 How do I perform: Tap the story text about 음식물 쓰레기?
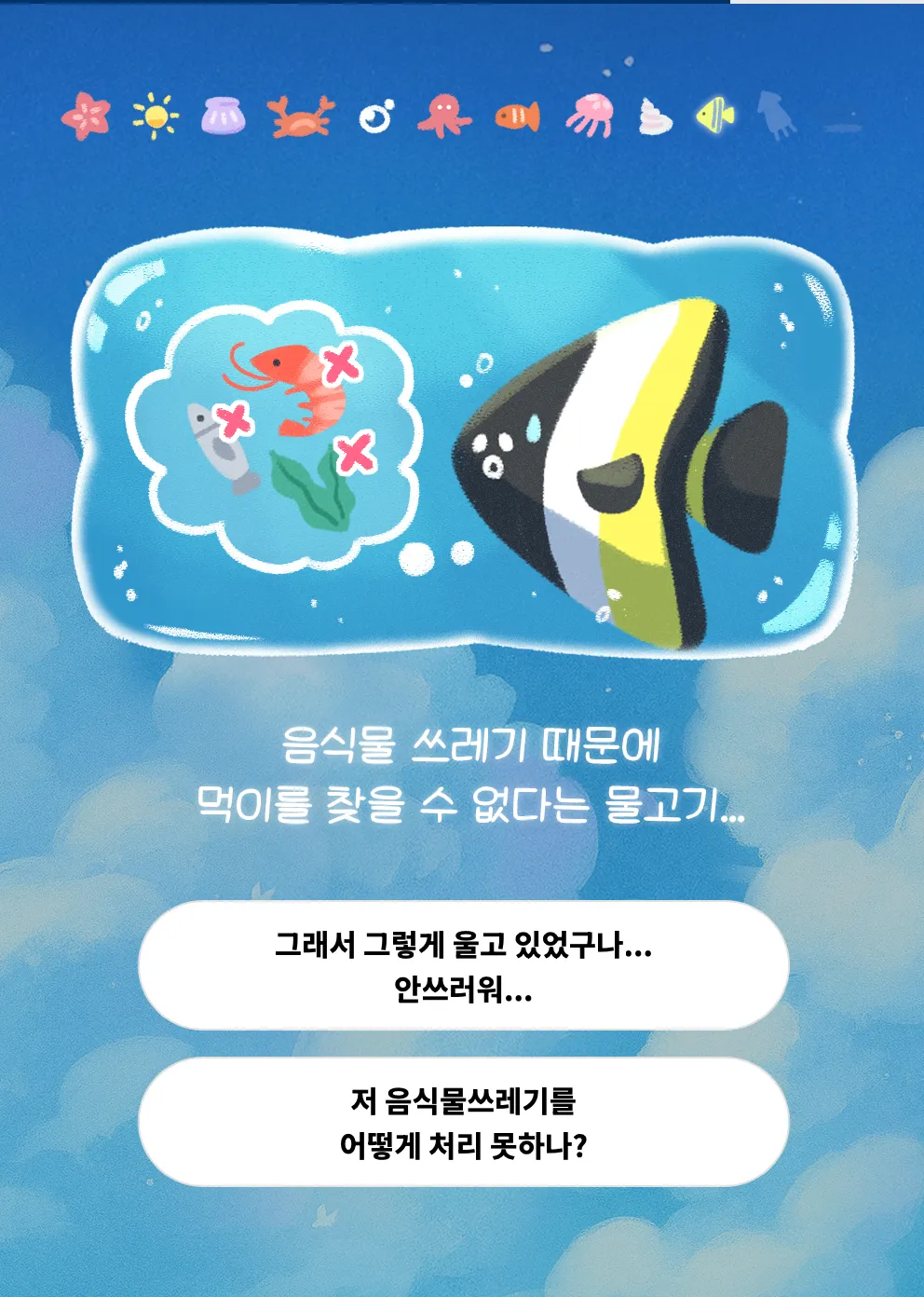[x=462, y=775]
